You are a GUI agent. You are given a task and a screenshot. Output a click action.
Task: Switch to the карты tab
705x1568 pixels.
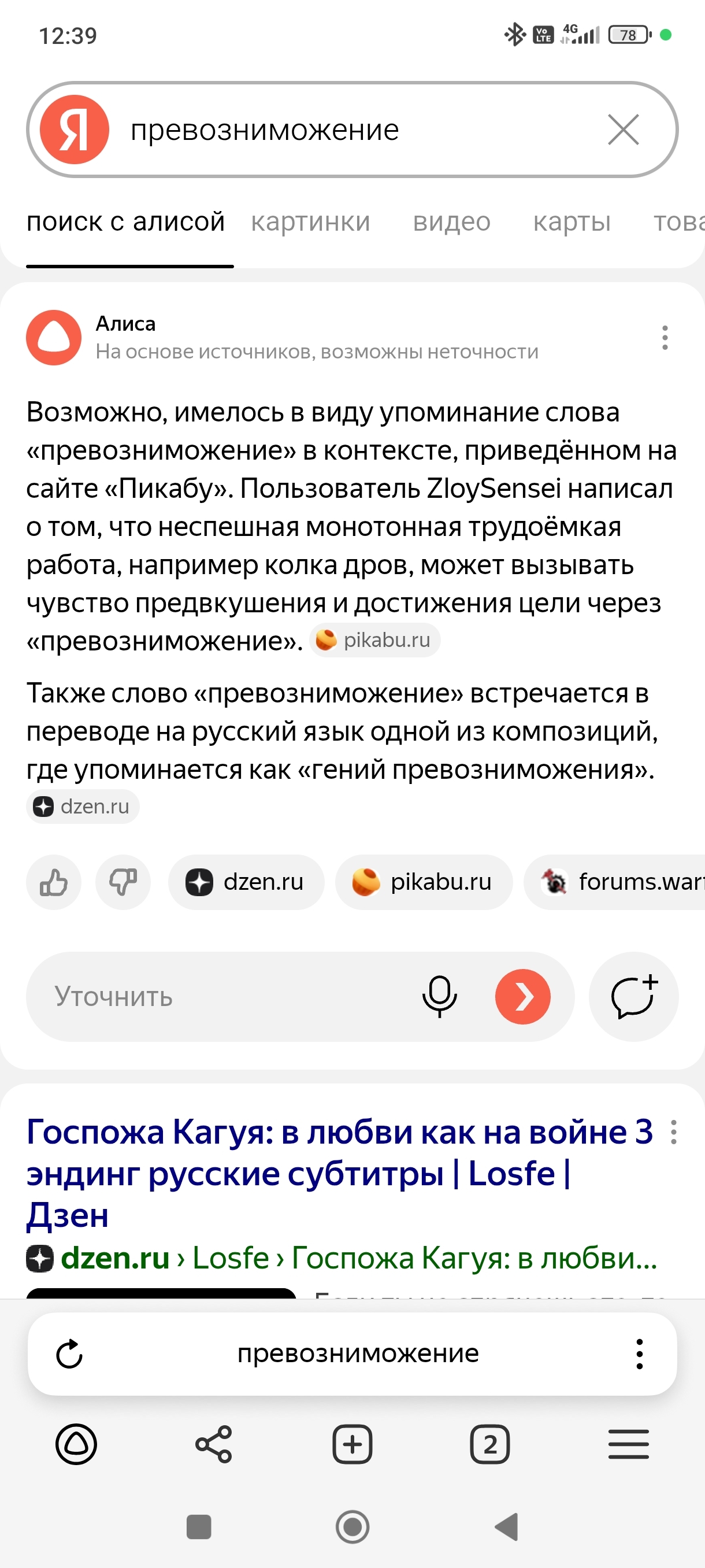[x=571, y=222]
